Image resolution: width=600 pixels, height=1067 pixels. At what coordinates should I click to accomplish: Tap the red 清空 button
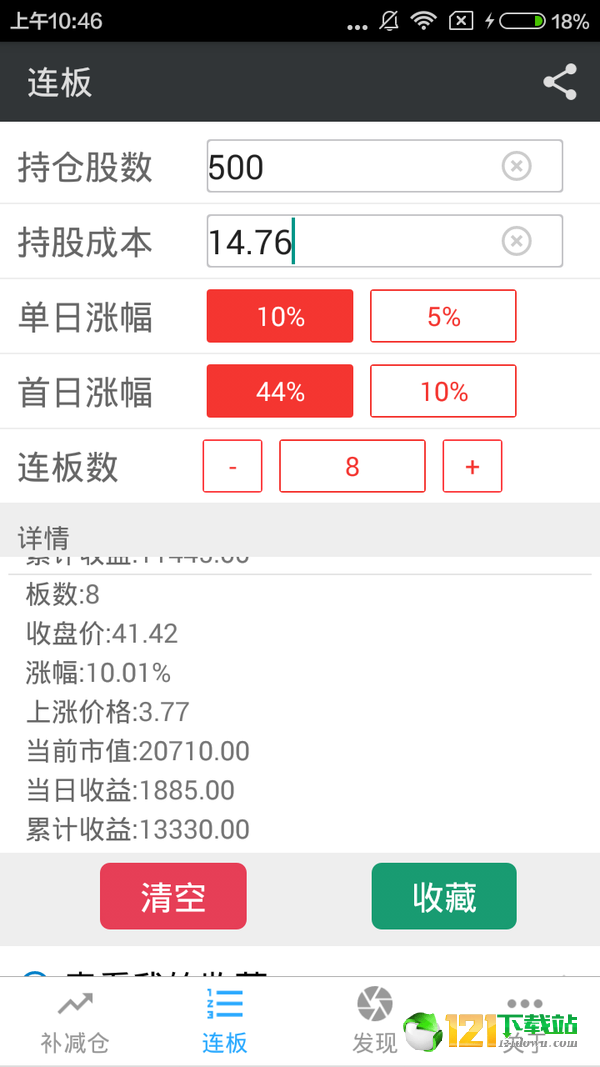coord(173,896)
